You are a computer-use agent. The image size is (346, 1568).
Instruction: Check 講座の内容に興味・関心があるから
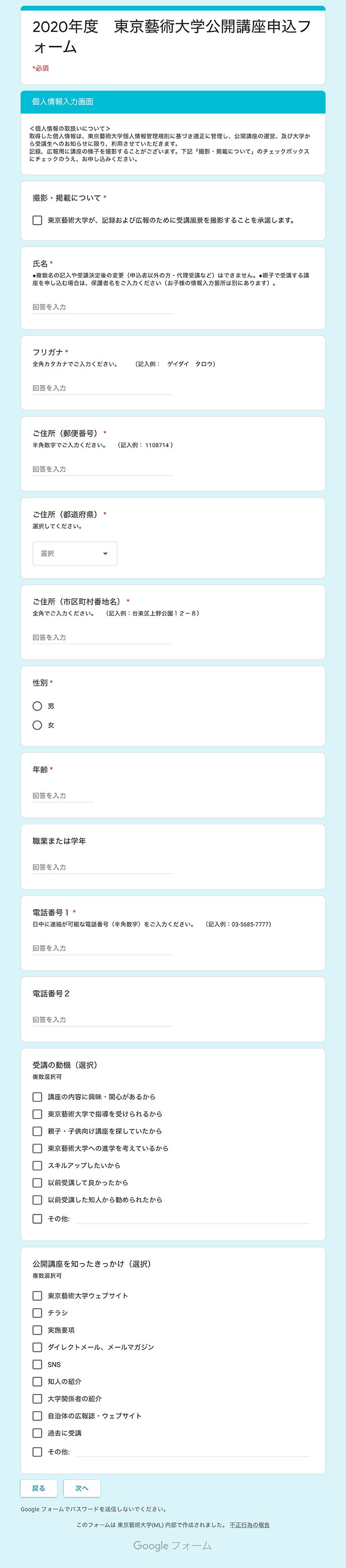(x=37, y=1096)
